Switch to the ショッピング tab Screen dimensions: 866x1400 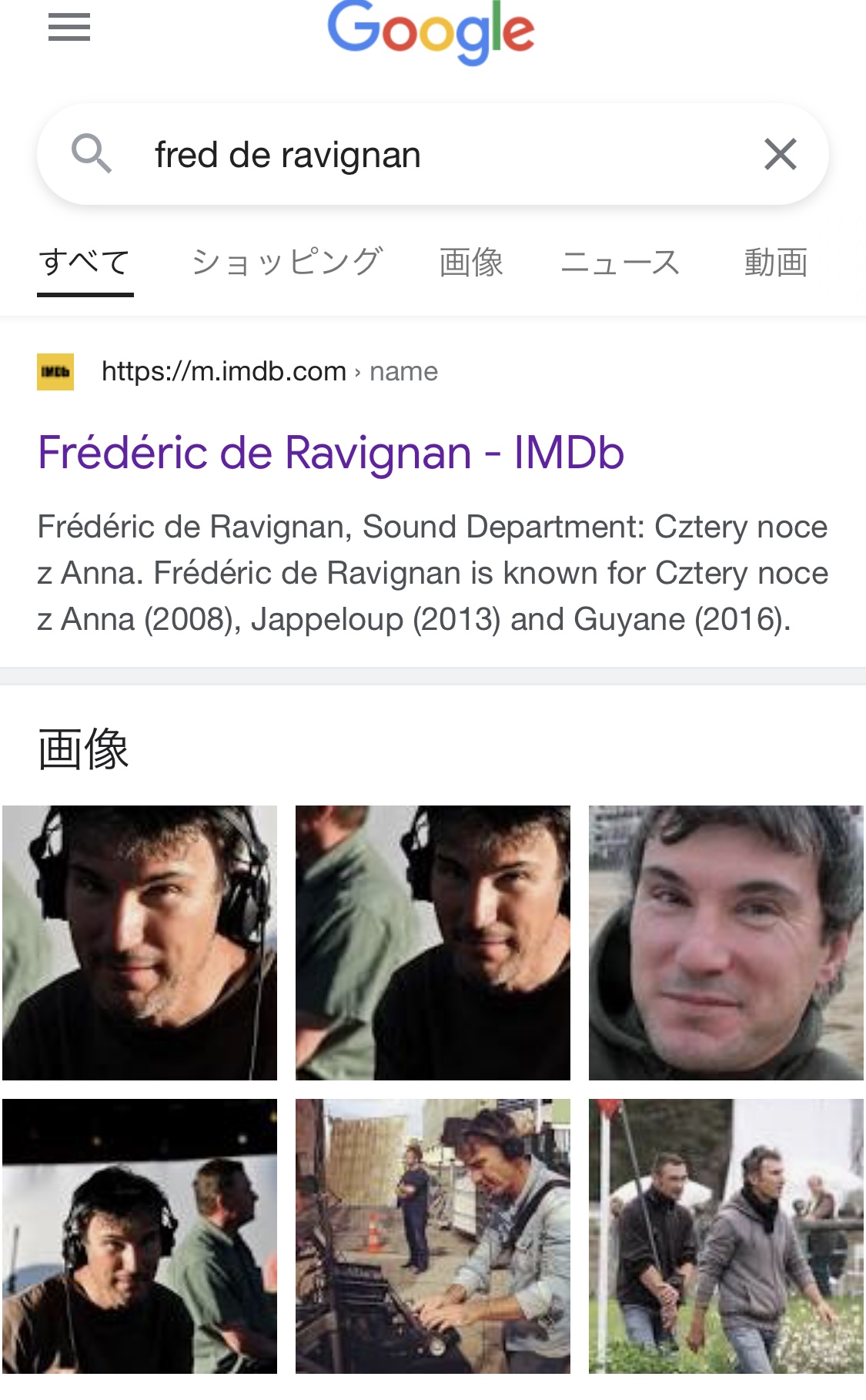(x=286, y=262)
